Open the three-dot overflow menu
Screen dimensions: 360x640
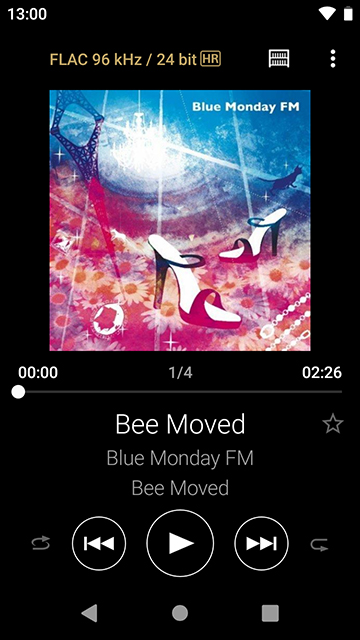point(333,59)
